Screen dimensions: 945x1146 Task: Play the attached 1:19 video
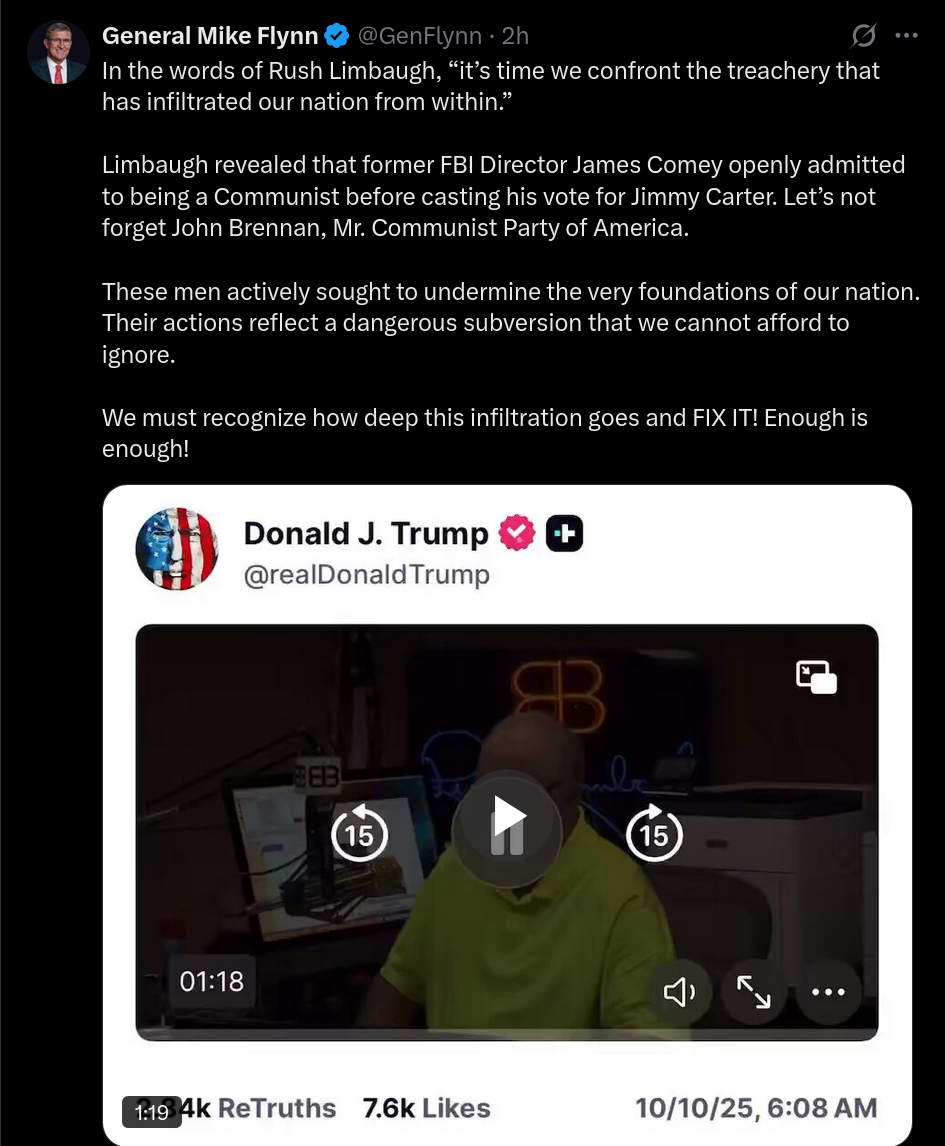point(507,817)
